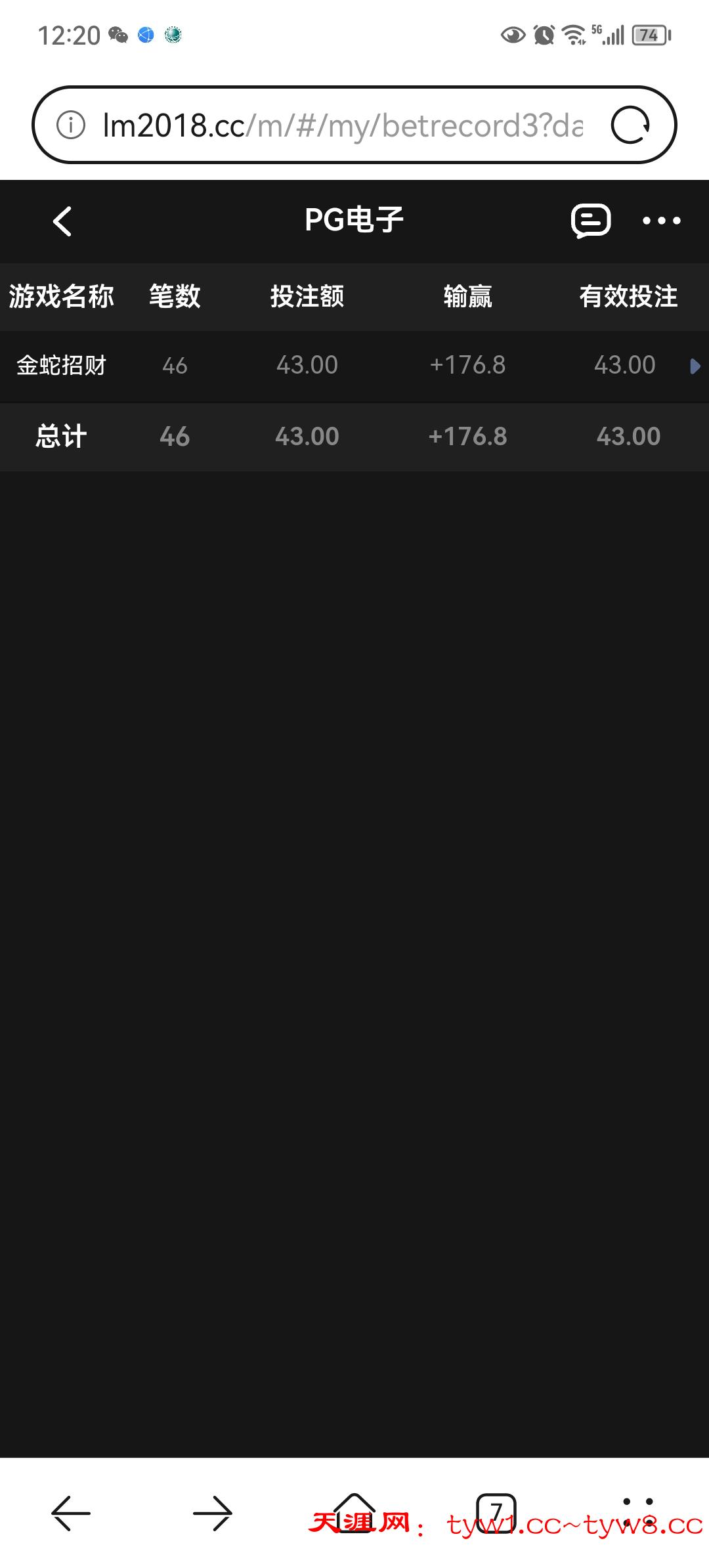Viewport: 709px width, 1568px height.
Task: Go forward with the browser forward arrow
Action: [213, 1513]
